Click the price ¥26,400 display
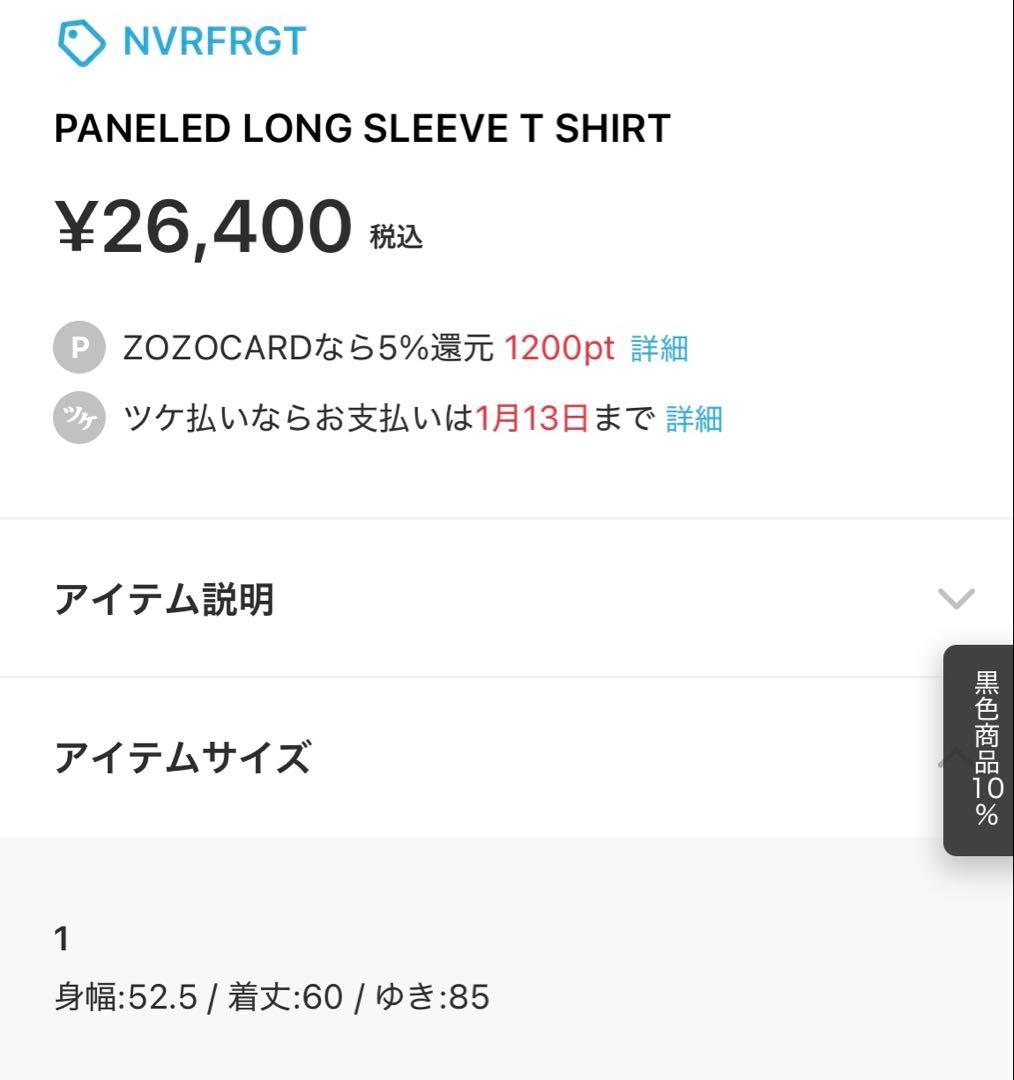The image size is (1014, 1080). 200,228
